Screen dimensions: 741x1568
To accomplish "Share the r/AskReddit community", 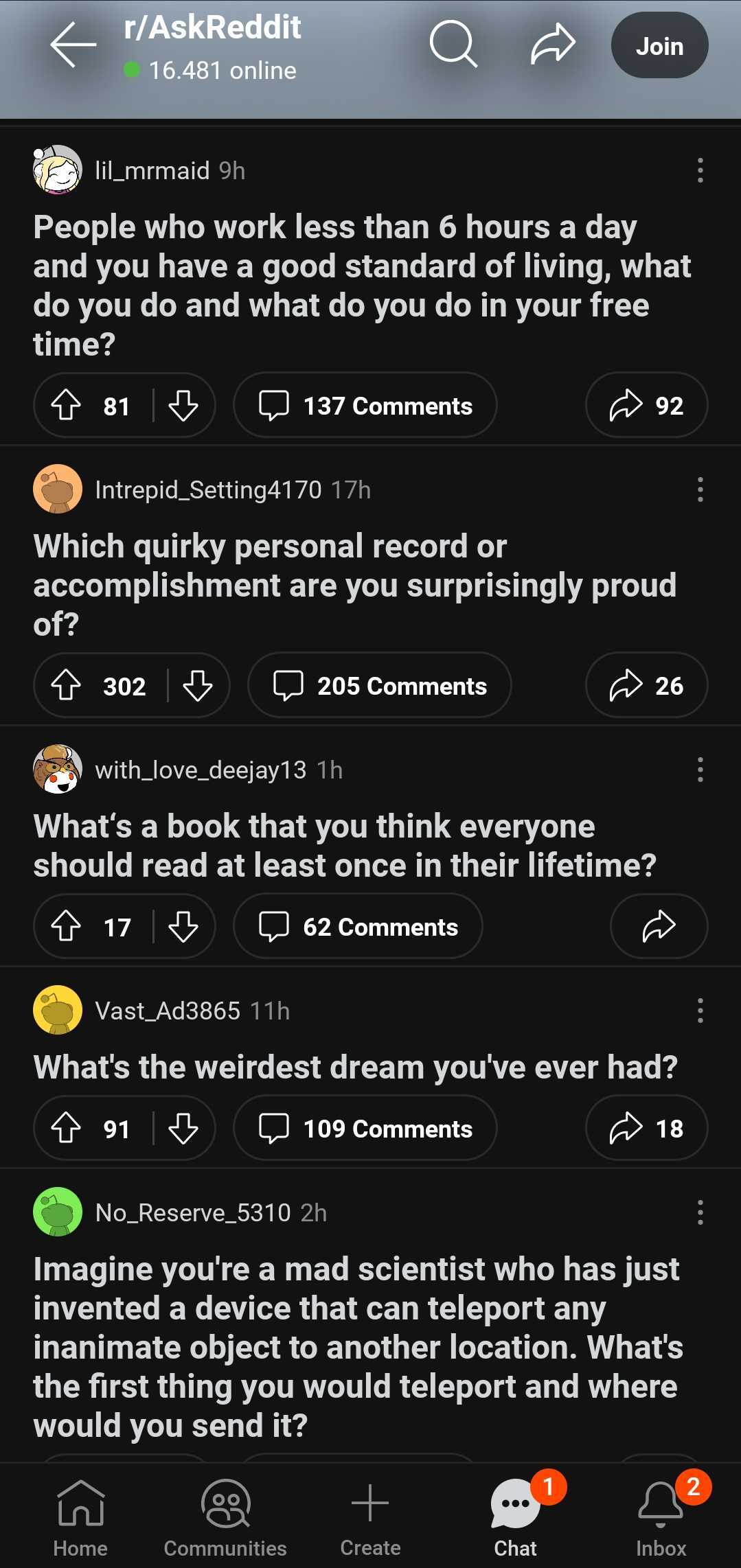I will pyautogui.click(x=553, y=45).
